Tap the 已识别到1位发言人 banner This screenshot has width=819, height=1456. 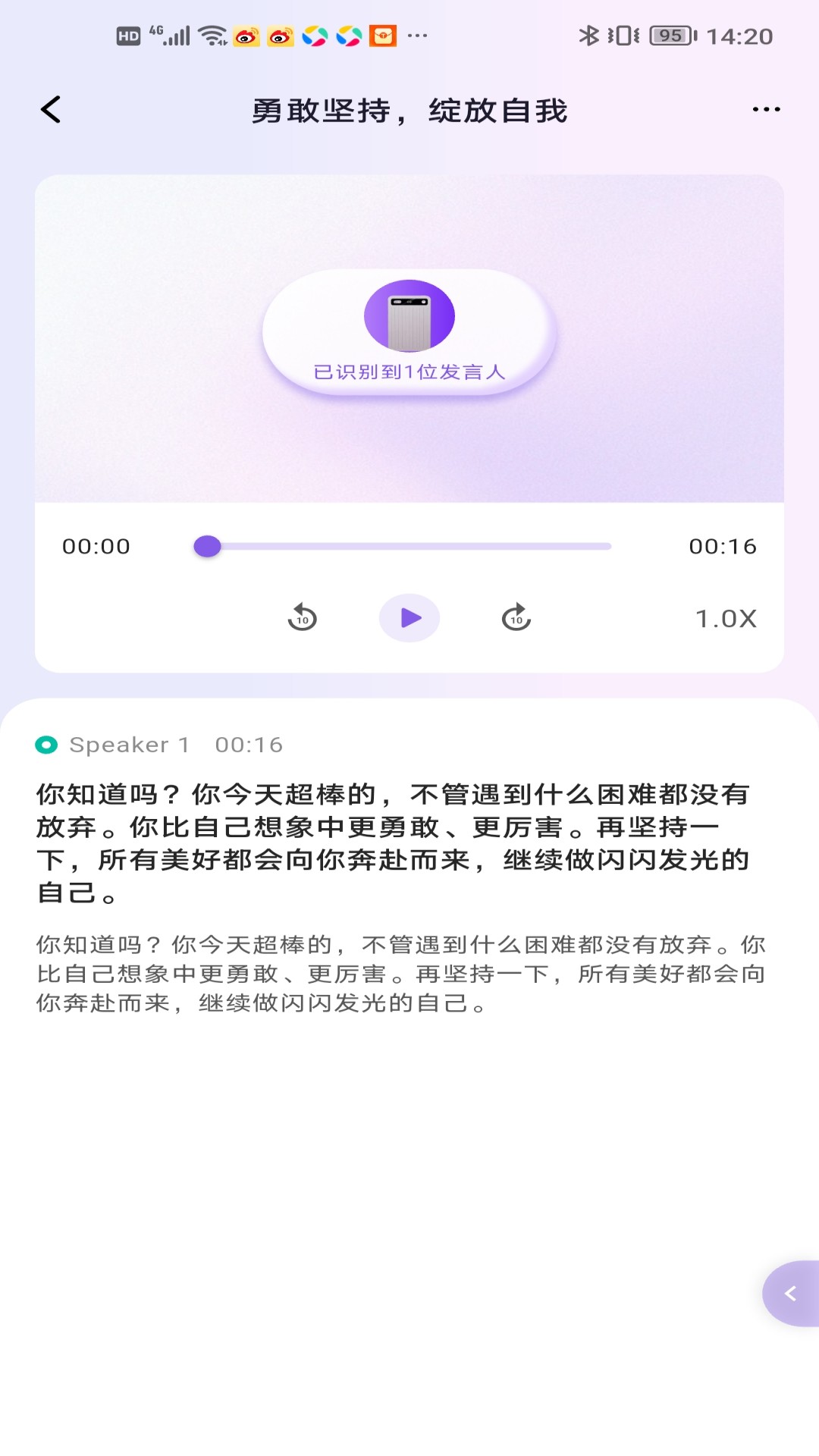coord(409,369)
